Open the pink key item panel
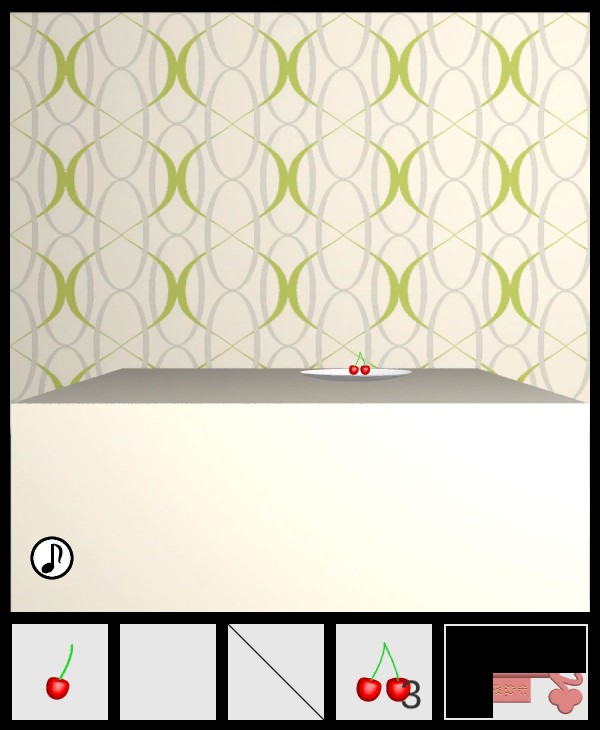Image resolution: width=600 pixels, height=730 pixels. (538, 690)
